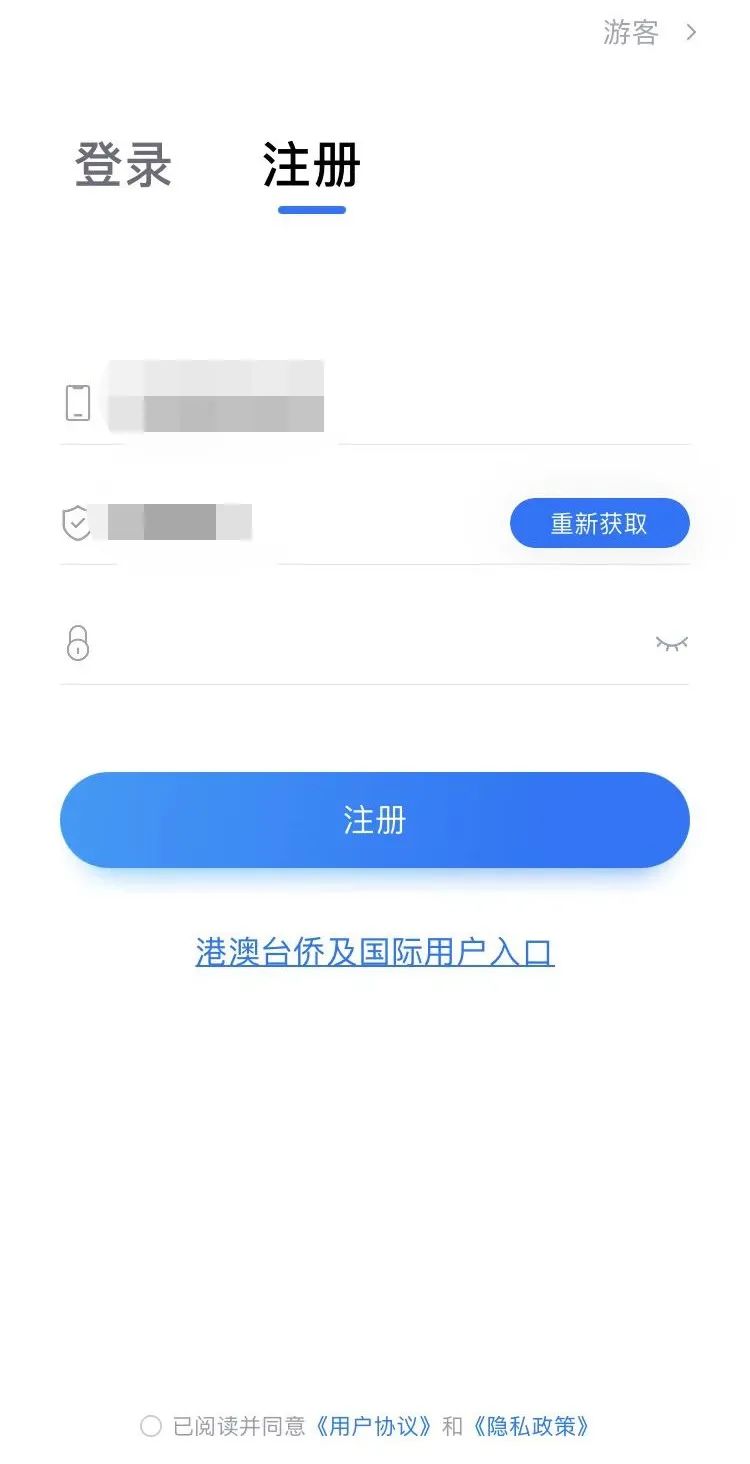Image resolution: width=750 pixels, height=1464 pixels.
Task: Focus the verification code field
Action: [300, 523]
